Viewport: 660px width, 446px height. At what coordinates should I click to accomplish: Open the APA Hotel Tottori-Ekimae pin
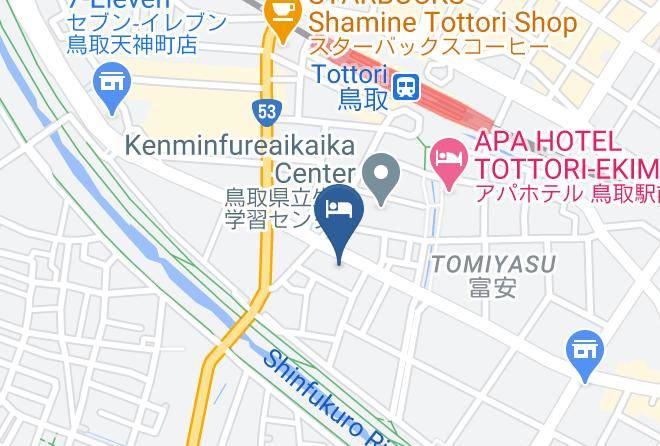tap(449, 163)
